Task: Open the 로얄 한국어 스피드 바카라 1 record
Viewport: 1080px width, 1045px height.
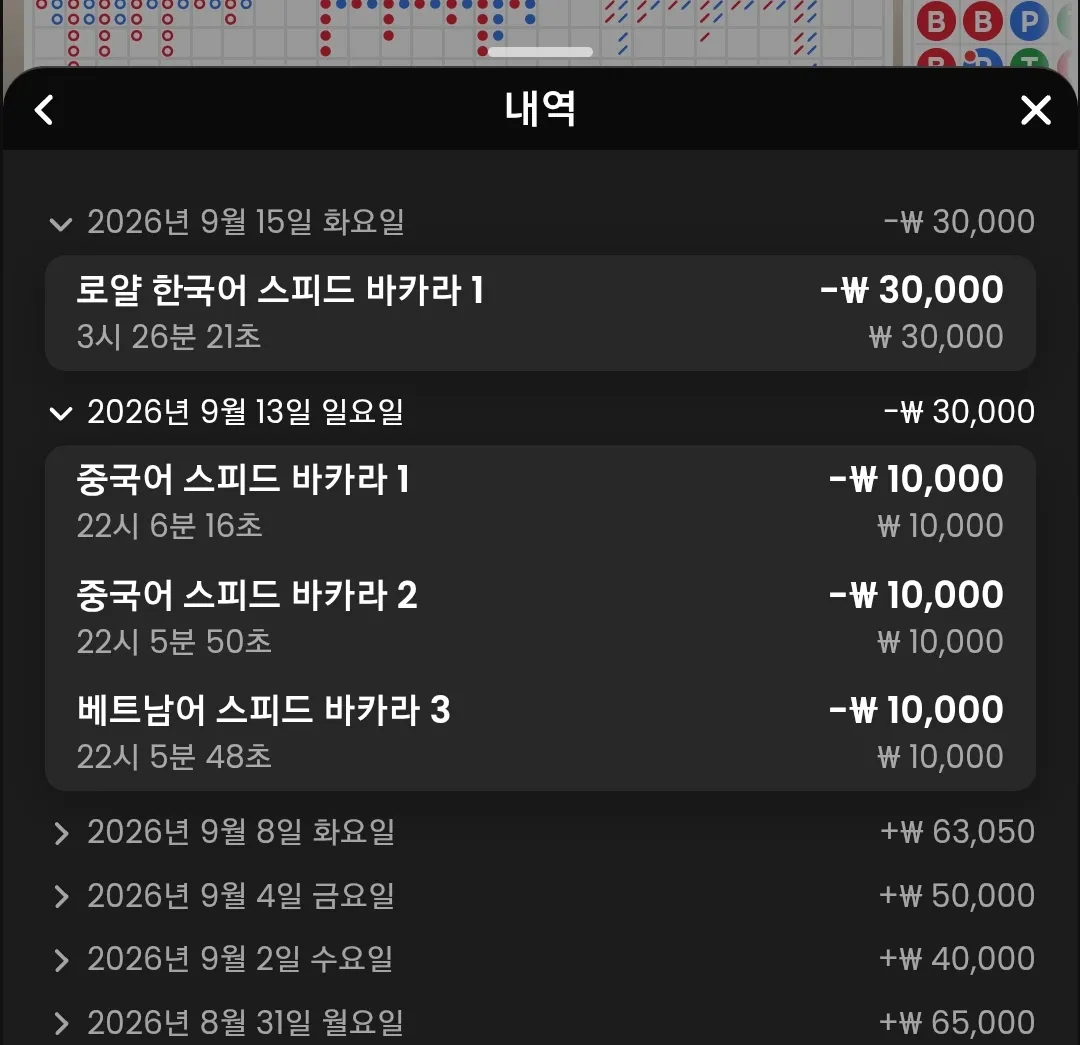Action: tap(540, 313)
